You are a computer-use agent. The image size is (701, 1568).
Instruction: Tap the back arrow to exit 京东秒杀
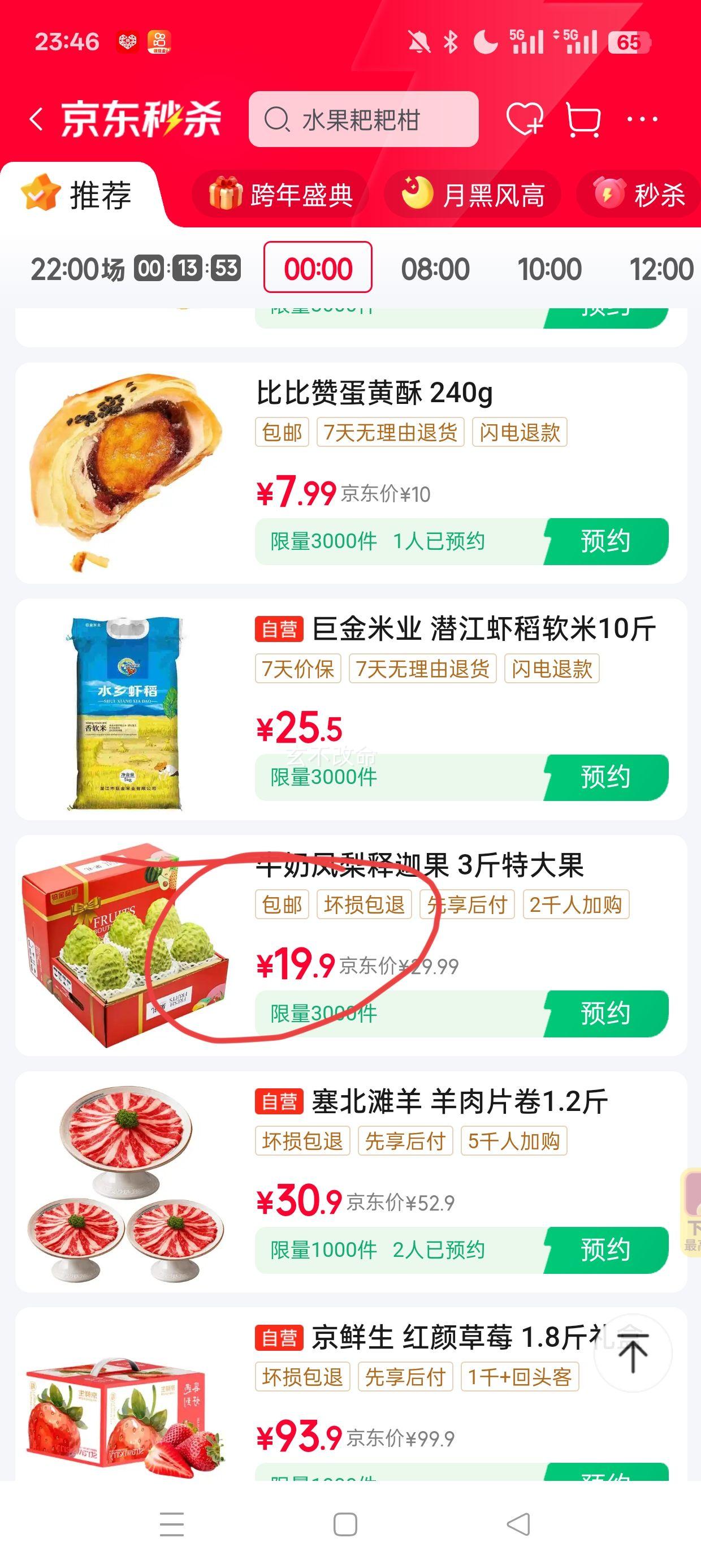click(x=38, y=119)
